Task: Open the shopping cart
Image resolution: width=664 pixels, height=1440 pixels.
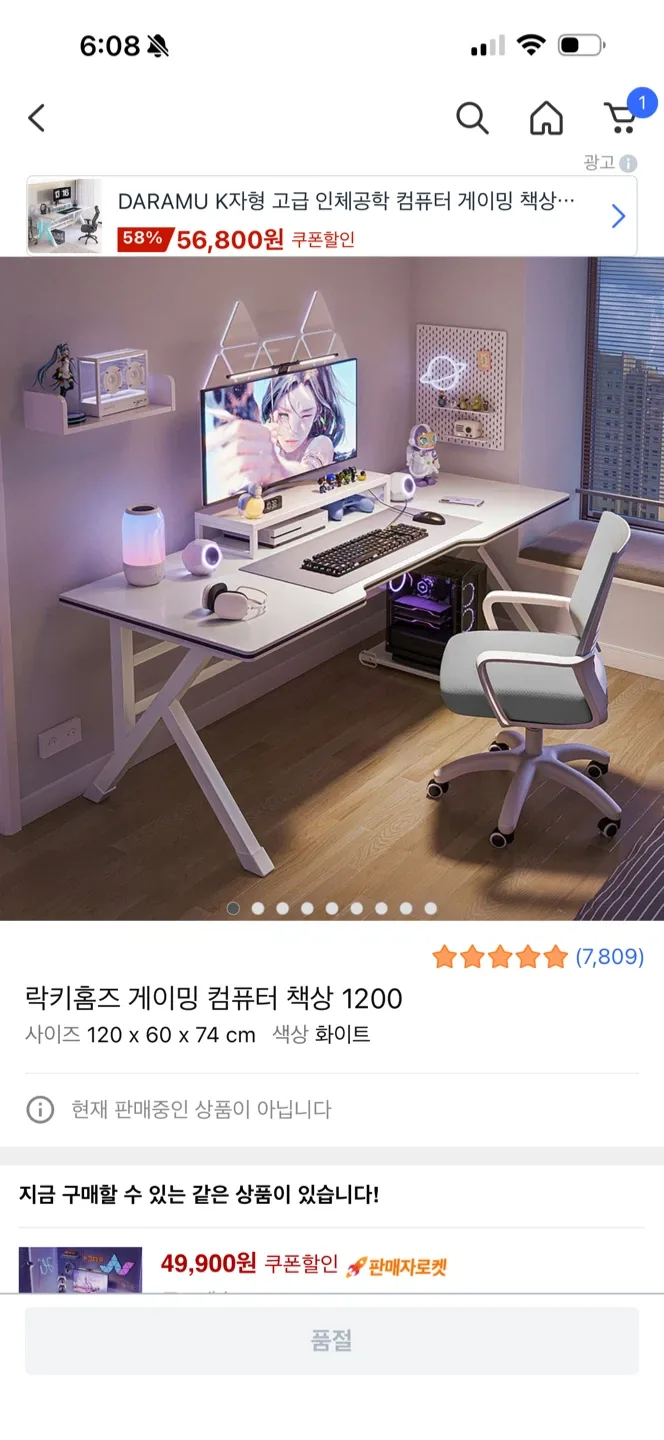Action: 621,118
